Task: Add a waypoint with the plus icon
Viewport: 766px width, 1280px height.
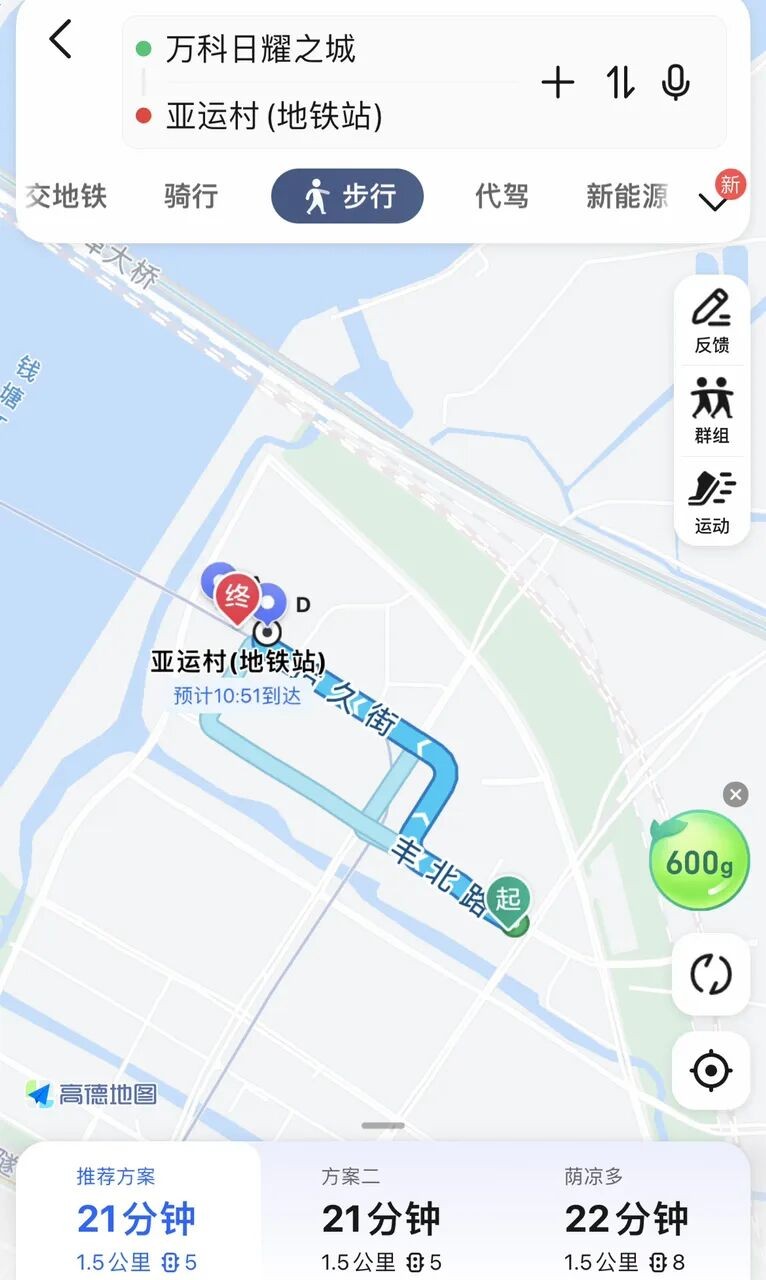Action: click(558, 83)
